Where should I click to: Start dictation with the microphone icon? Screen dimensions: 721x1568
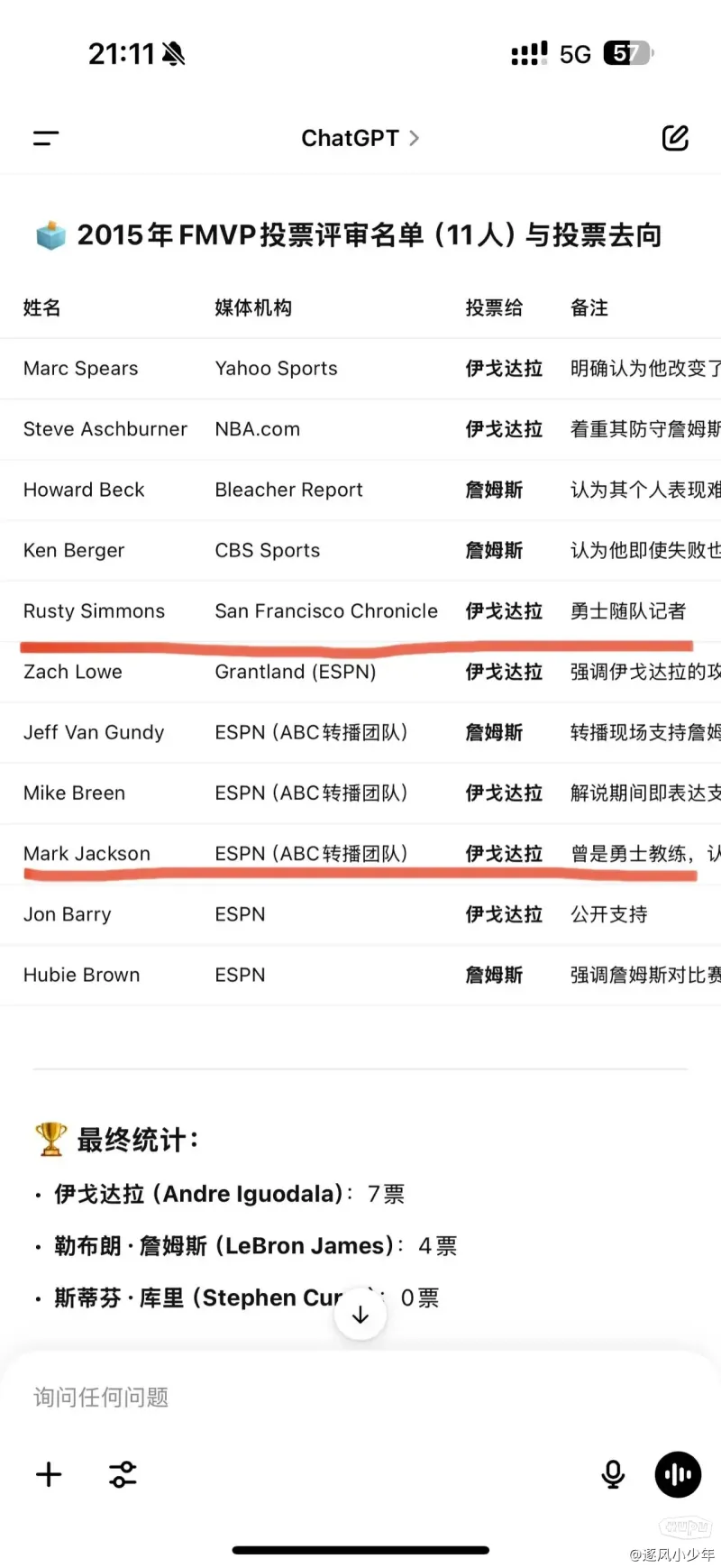pyautogui.click(x=613, y=1474)
